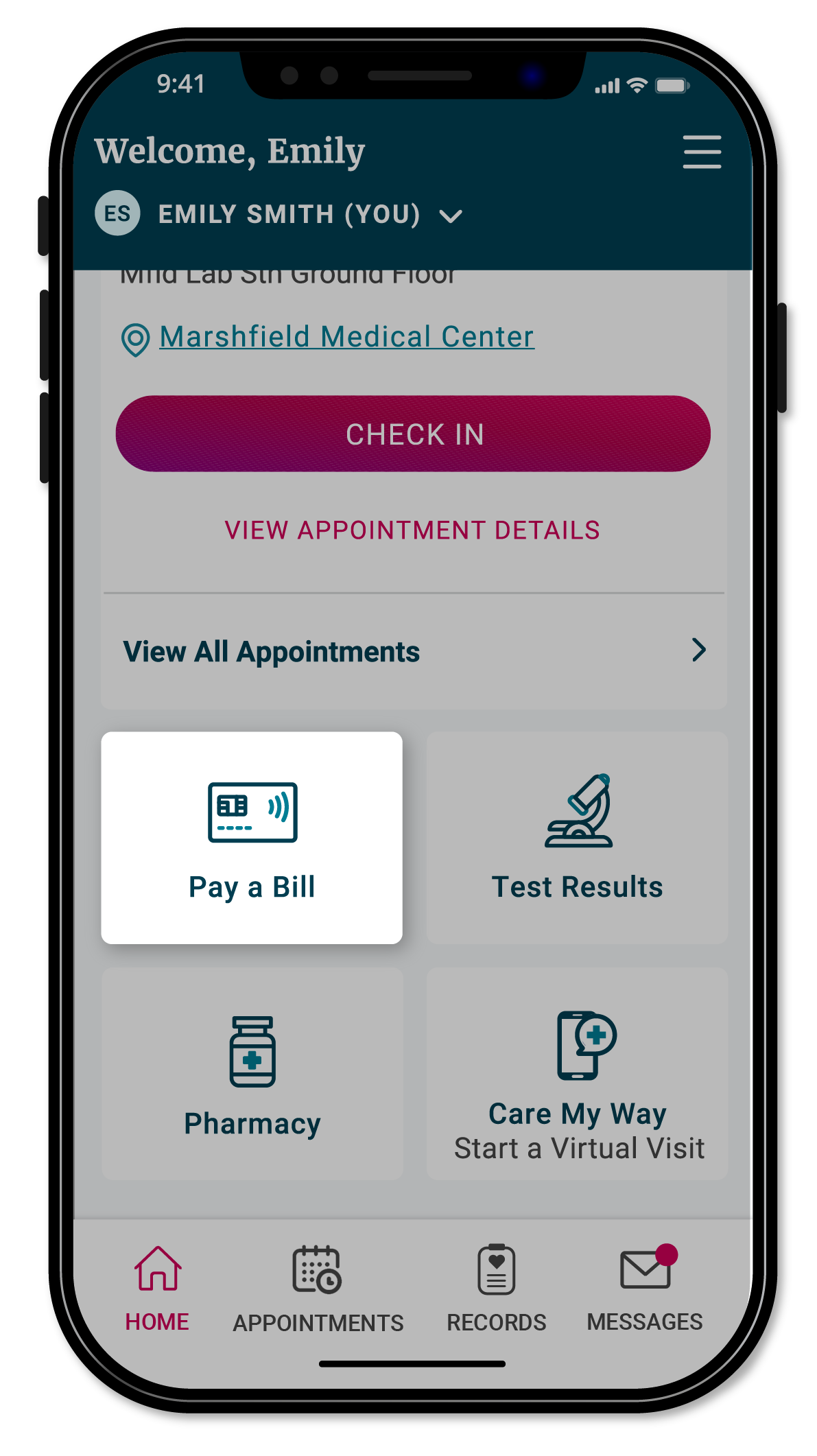Open the Pay a Bill tile
Viewport: 817px width, 1456px height.
(252, 838)
